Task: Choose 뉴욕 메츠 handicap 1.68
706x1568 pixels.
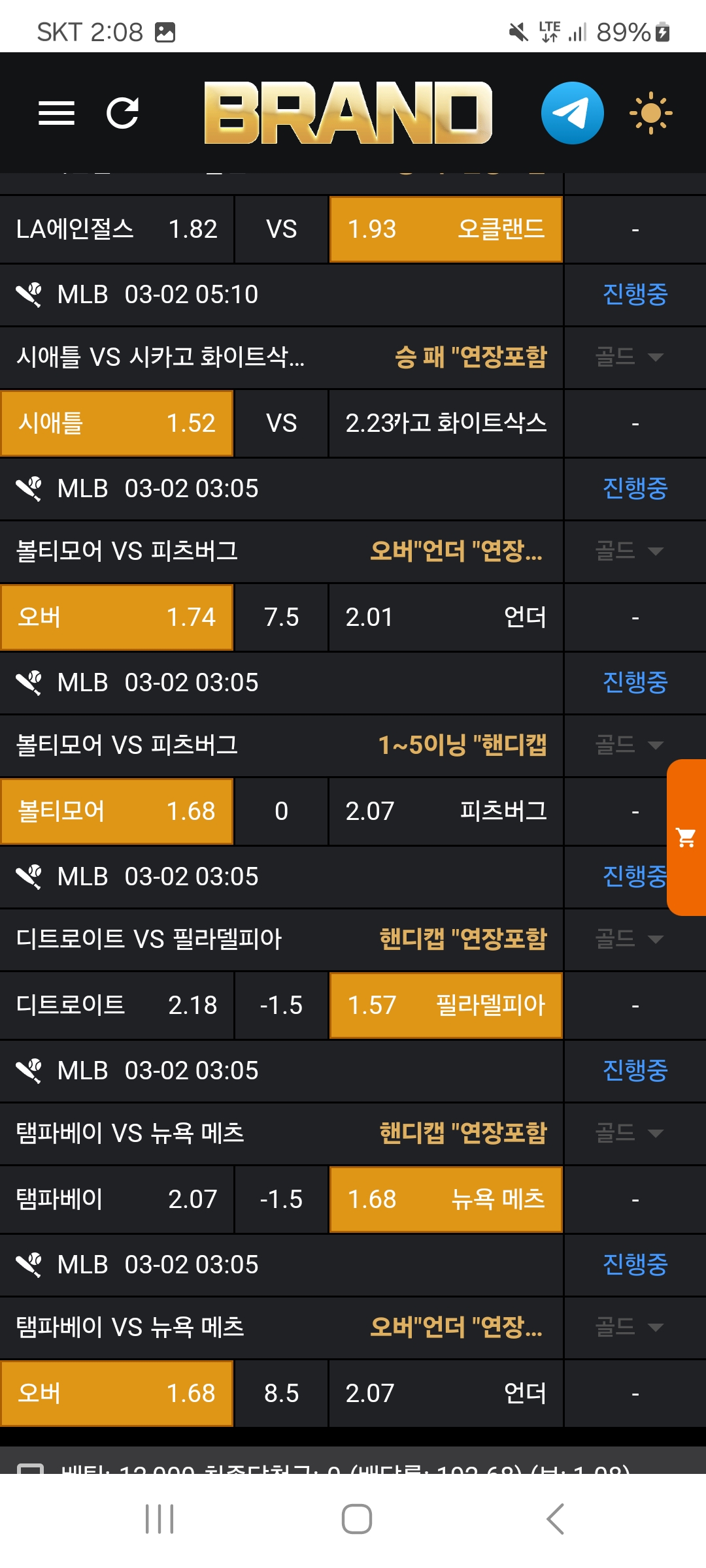Action: pyautogui.click(x=446, y=1200)
